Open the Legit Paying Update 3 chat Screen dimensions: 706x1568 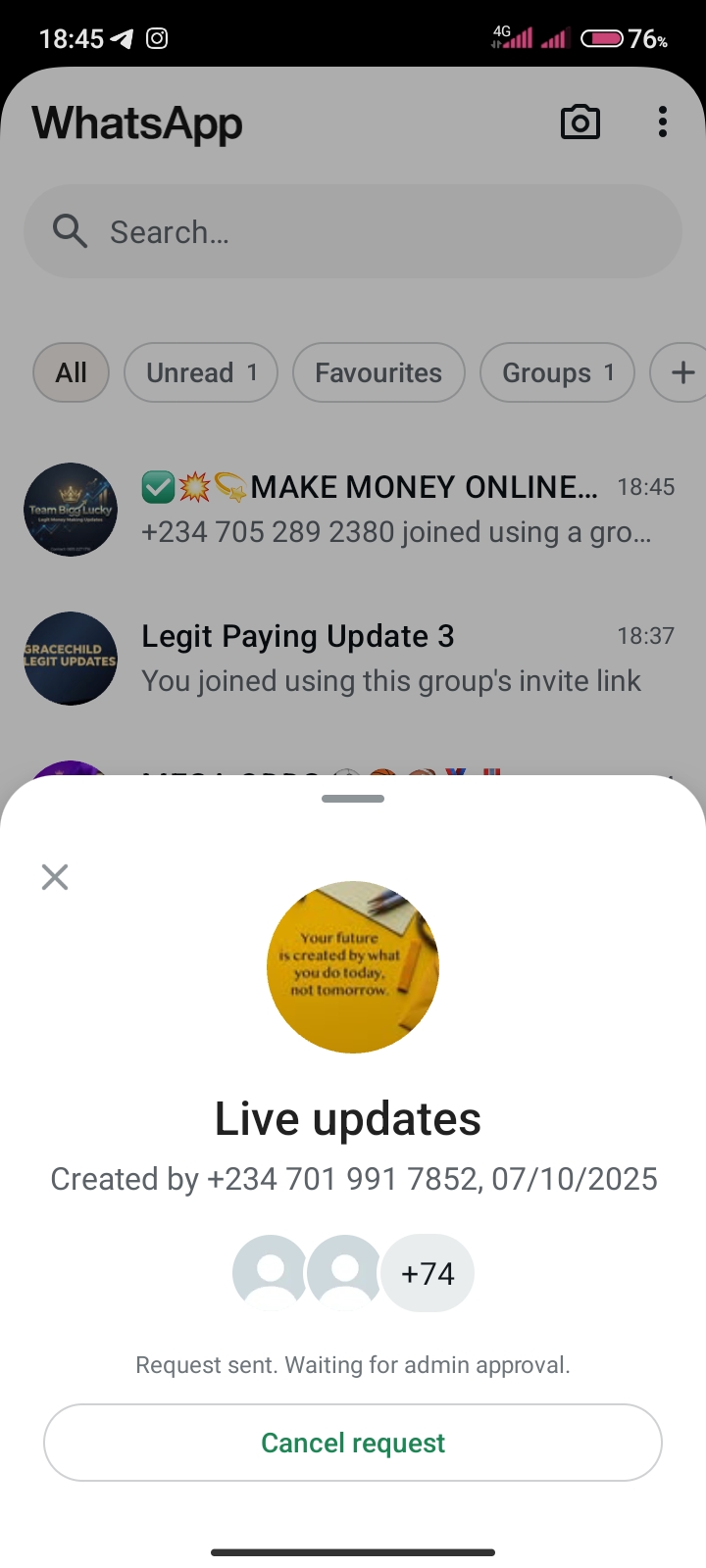392,659
